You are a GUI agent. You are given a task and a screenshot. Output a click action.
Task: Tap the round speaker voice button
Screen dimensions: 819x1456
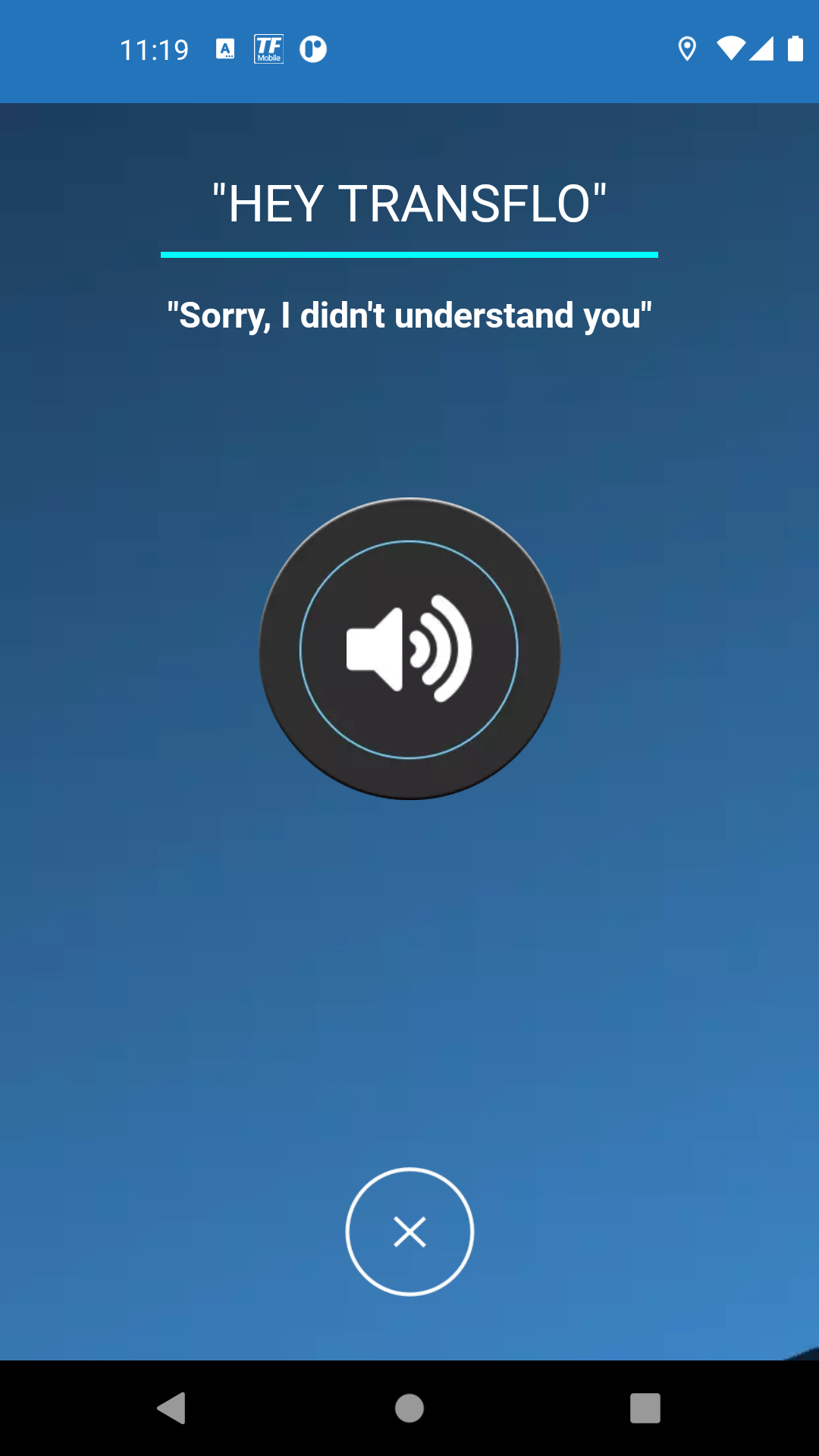coord(409,649)
